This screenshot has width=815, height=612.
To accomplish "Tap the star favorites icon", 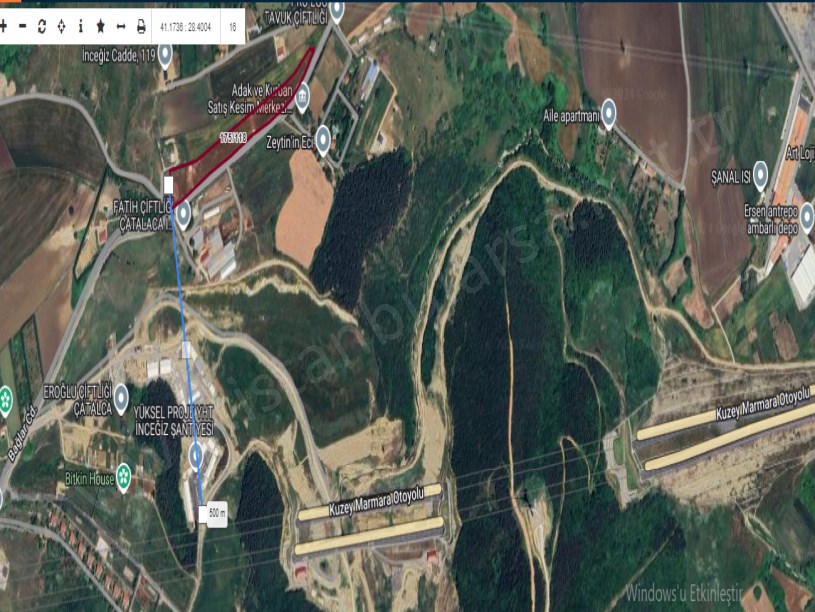I will click(101, 27).
